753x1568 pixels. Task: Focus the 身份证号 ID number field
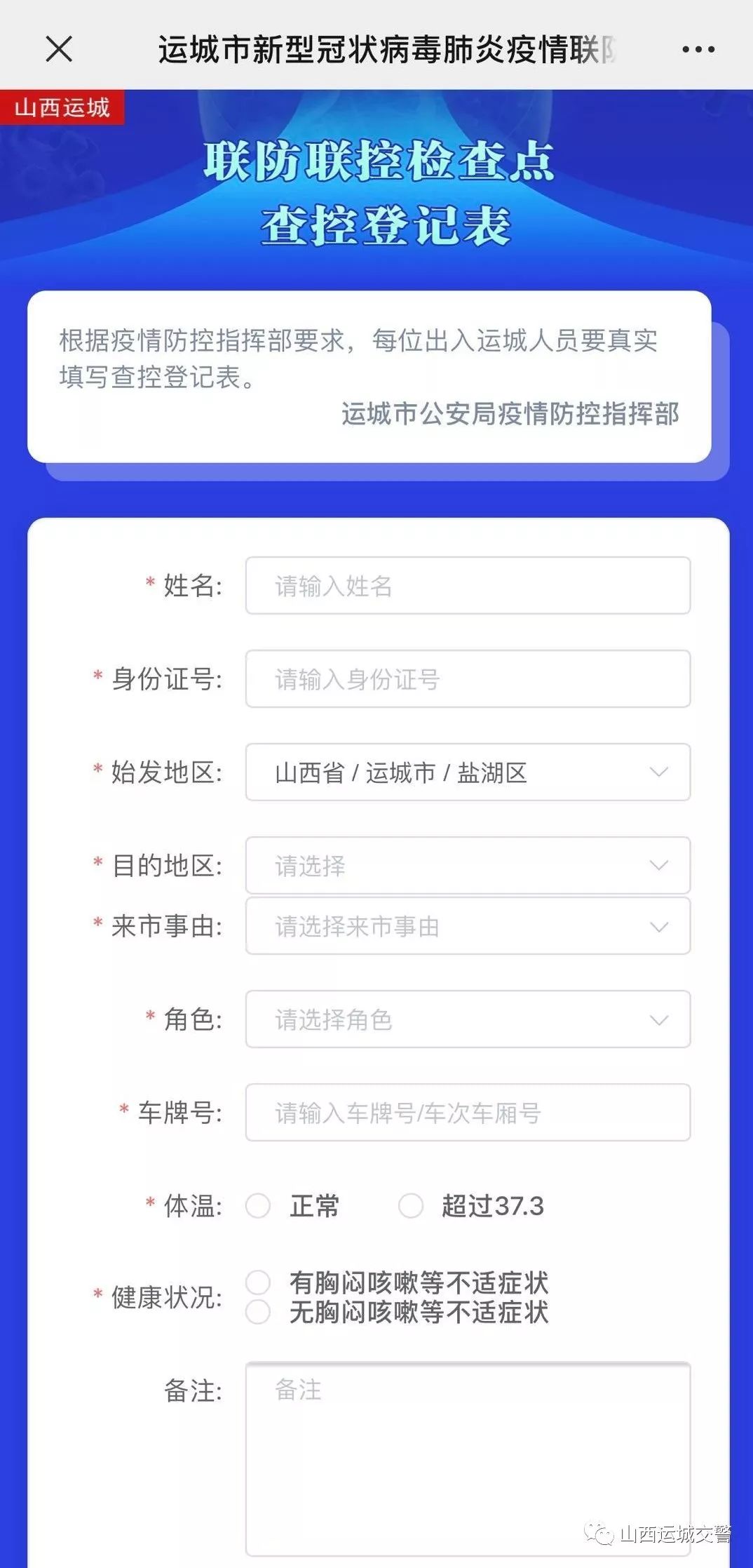(468, 678)
